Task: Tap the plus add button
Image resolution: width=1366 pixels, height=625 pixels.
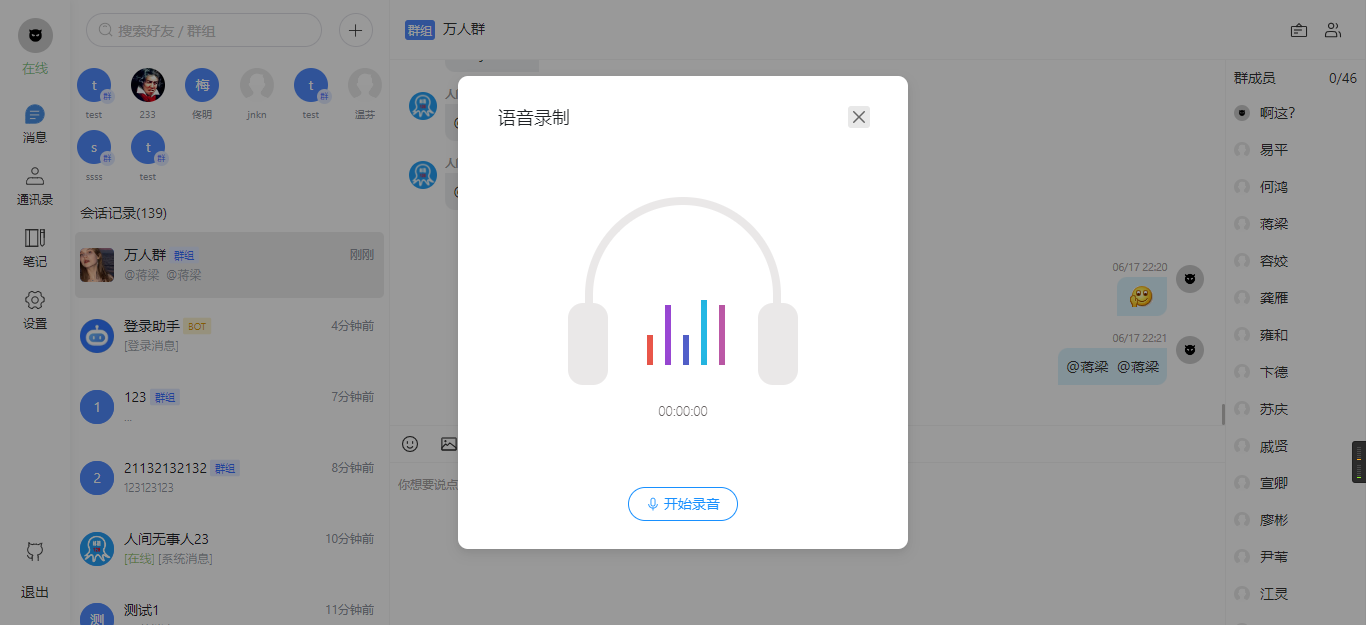Action: click(356, 30)
